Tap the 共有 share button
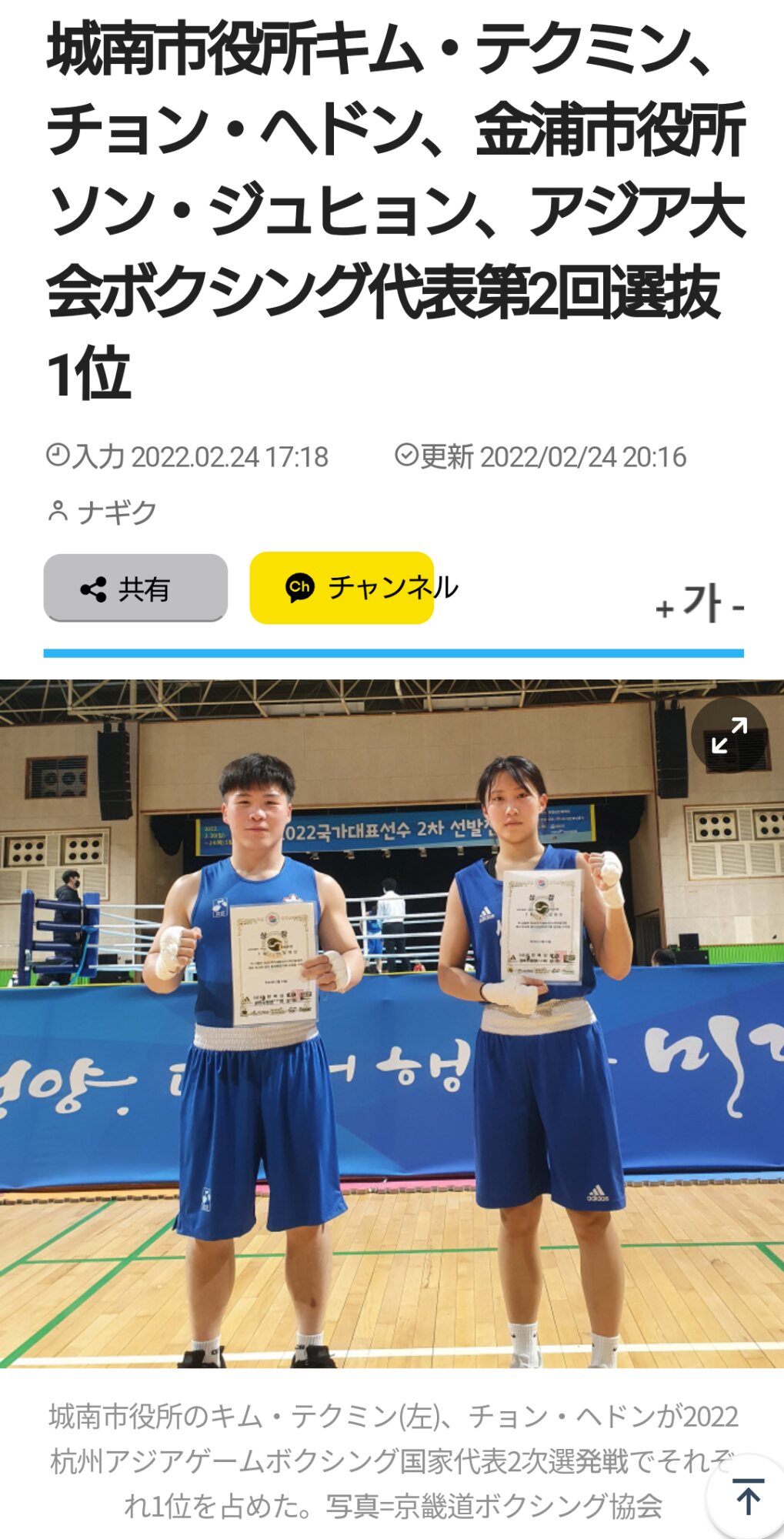This screenshot has height=1539, width=784. tap(135, 588)
